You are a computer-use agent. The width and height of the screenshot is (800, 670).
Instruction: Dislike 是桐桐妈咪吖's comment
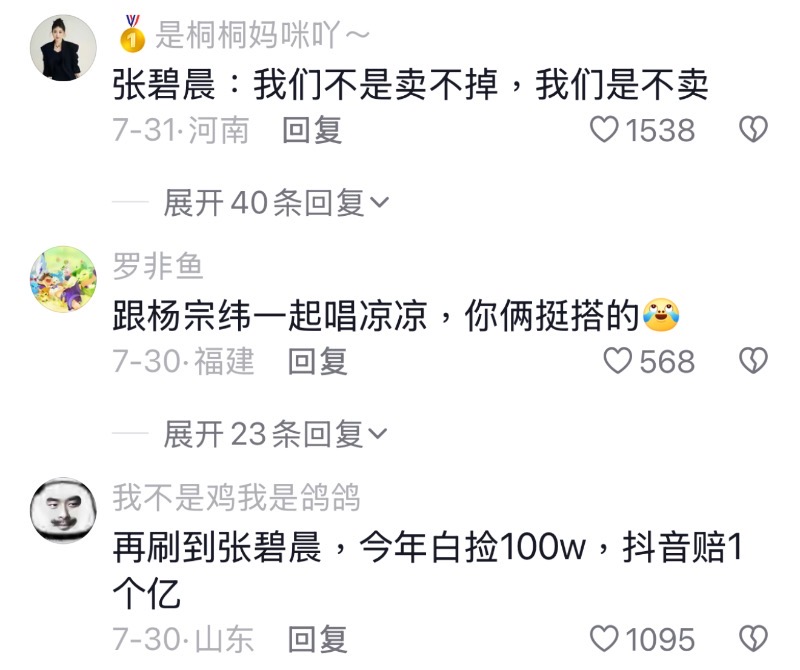point(752,130)
